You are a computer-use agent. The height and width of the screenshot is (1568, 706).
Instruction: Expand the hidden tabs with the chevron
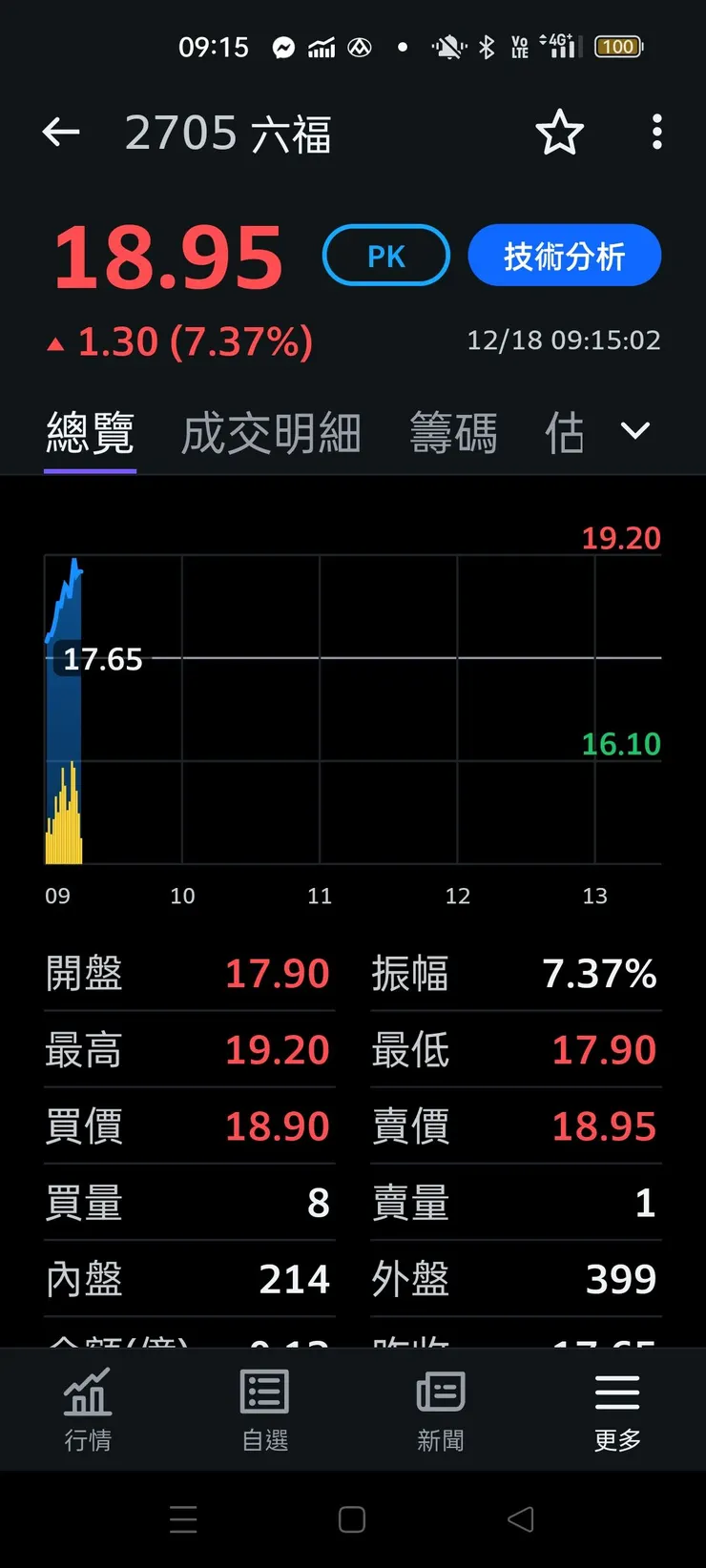[634, 432]
